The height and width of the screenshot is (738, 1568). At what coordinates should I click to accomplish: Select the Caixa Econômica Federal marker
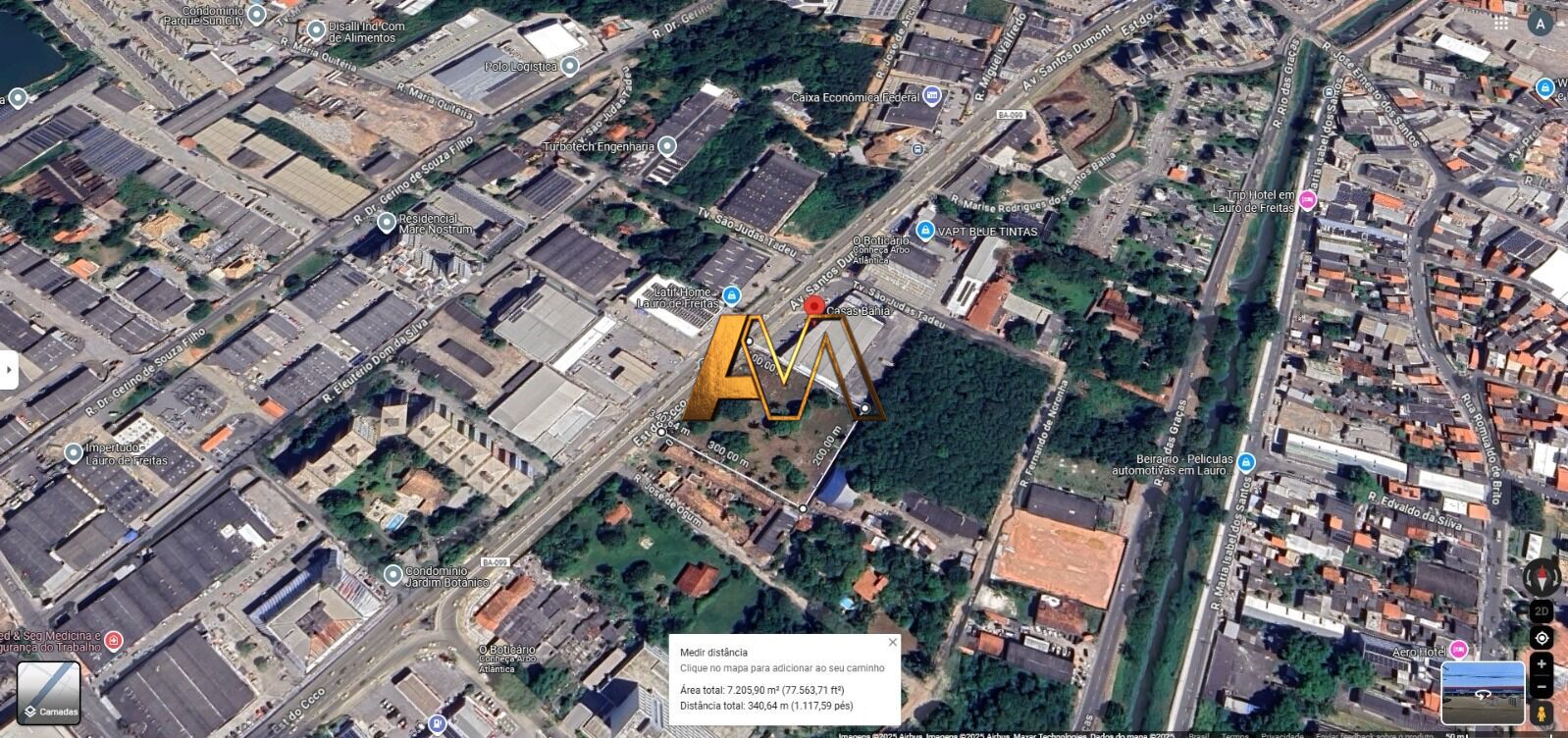click(x=932, y=96)
